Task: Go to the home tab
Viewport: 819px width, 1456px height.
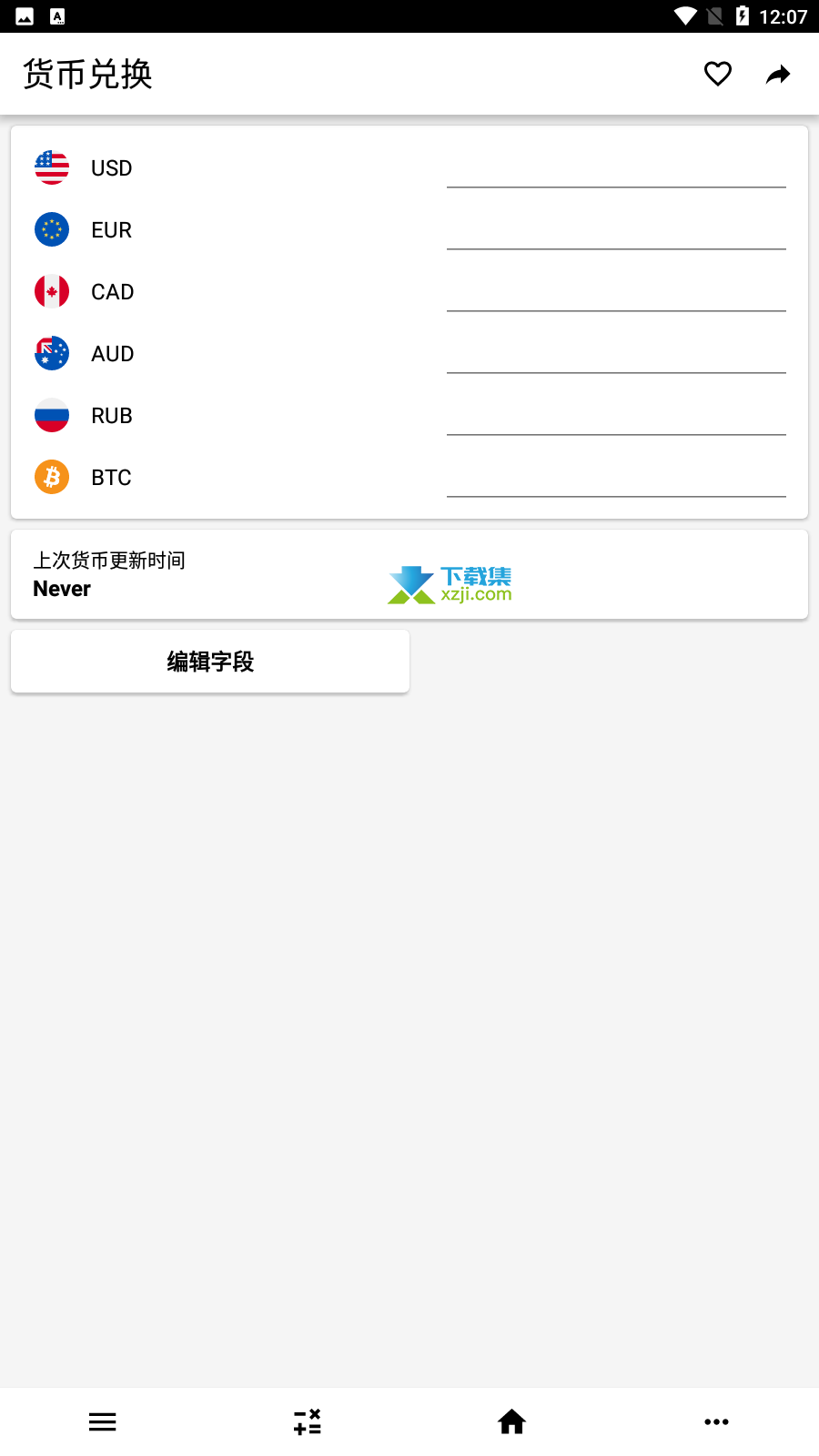Action: click(512, 1421)
